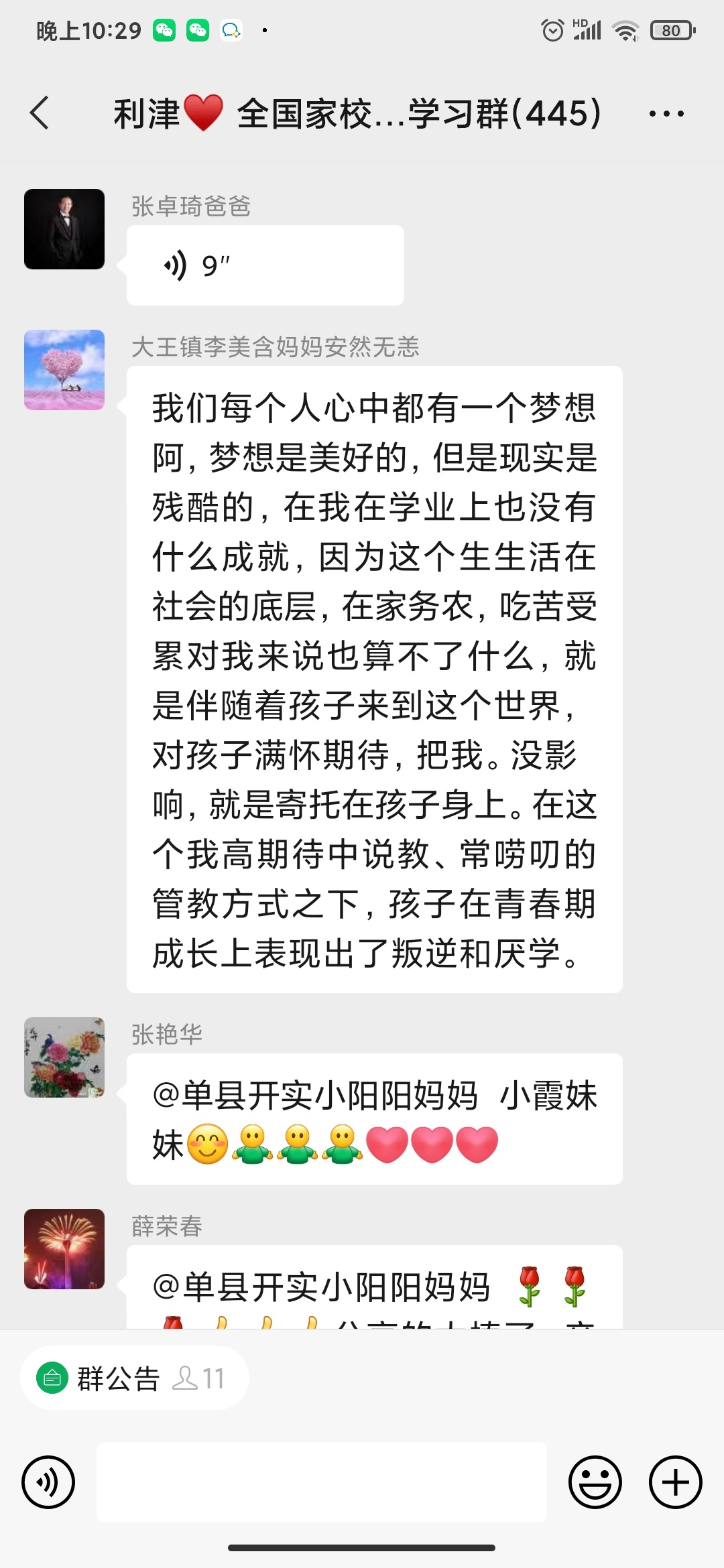
Task: Open the emoji picker smiley icon
Action: coord(596,1482)
